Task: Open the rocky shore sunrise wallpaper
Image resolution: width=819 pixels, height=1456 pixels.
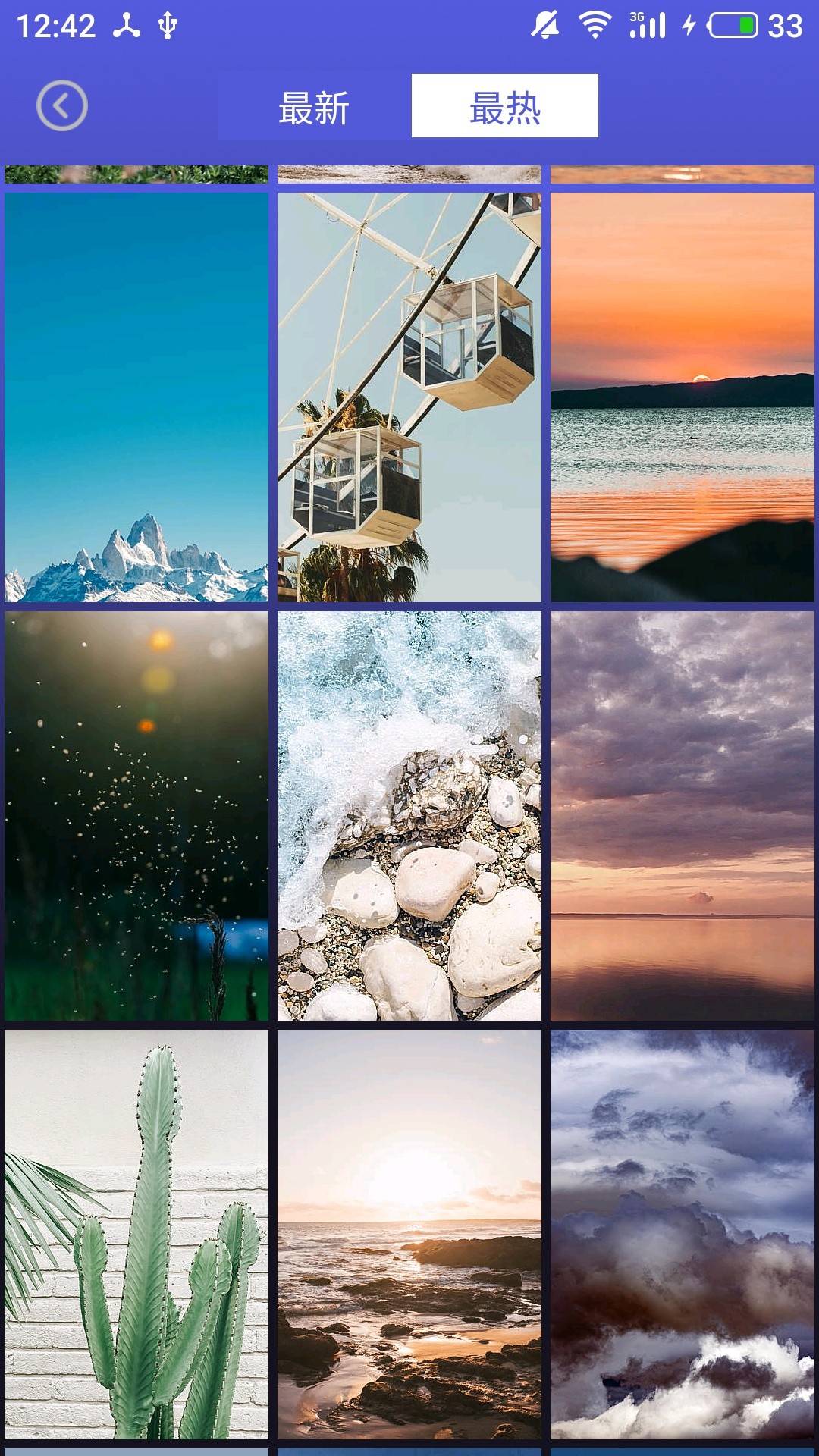Action: (409, 1235)
